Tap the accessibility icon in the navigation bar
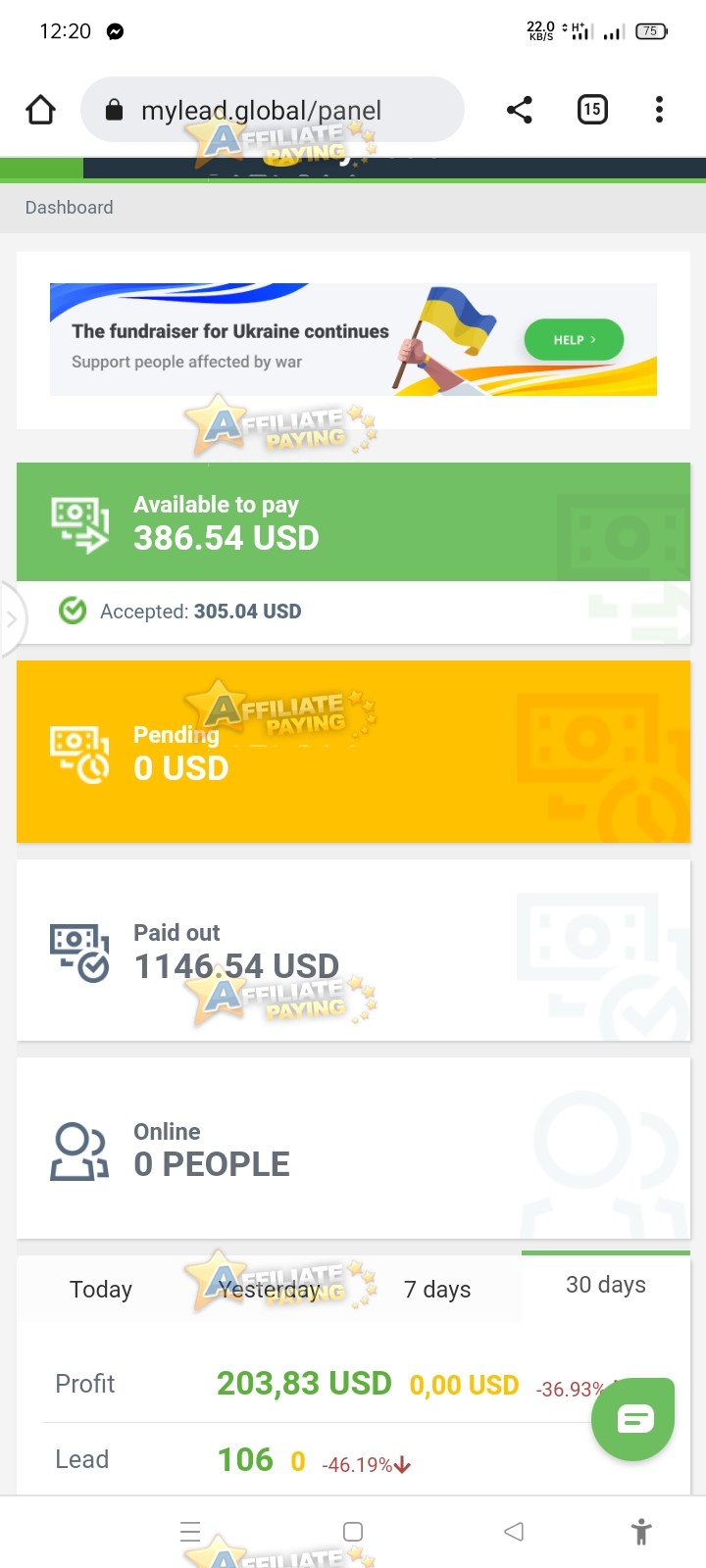The height and width of the screenshot is (1568, 706). pyautogui.click(x=641, y=1531)
